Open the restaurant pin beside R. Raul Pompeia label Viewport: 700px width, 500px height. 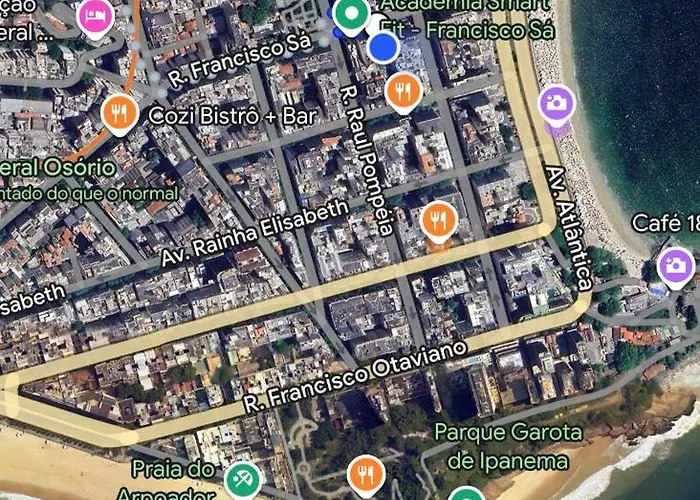402,91
